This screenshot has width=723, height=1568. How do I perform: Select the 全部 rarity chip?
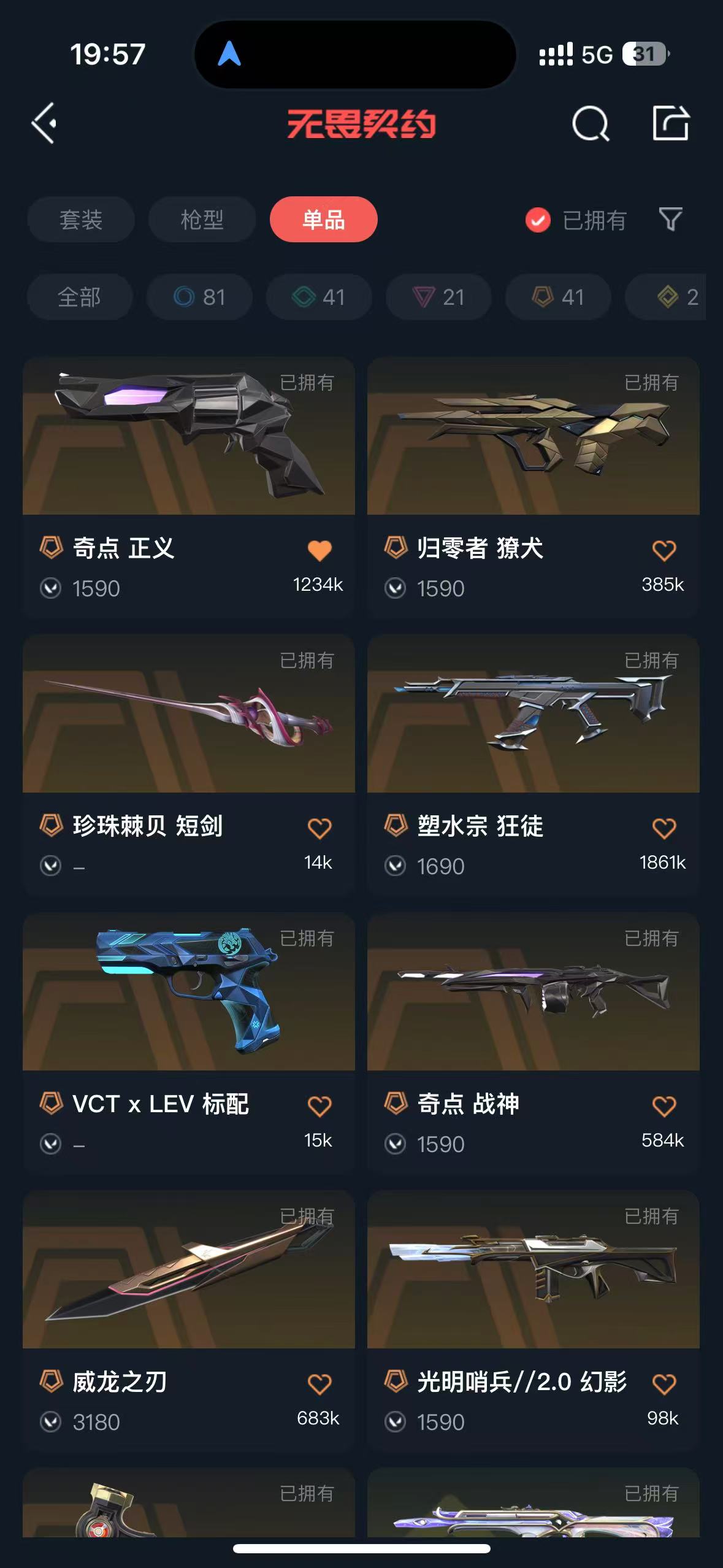pos(79,297)
